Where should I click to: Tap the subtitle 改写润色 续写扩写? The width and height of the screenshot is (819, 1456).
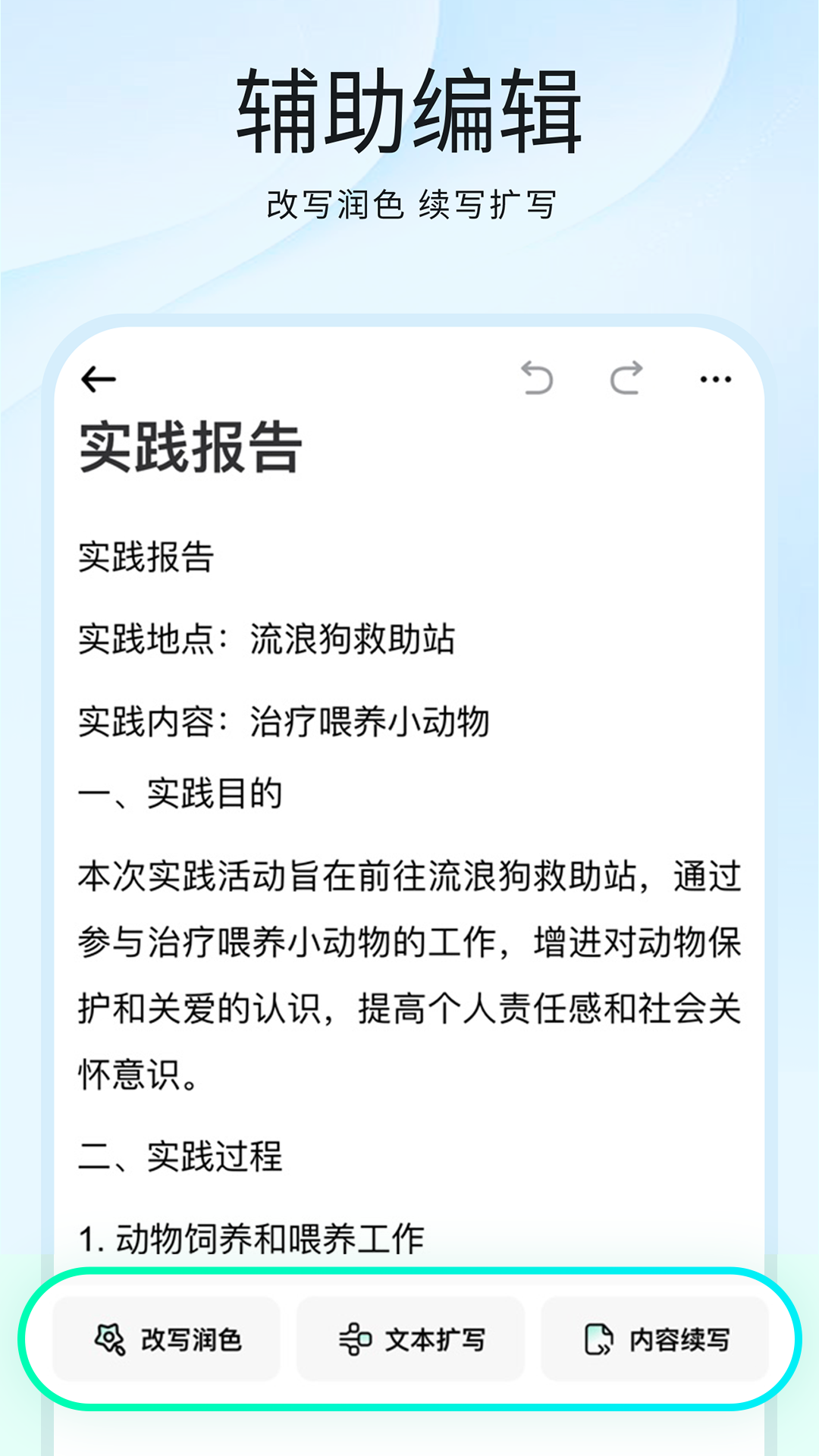click(x=409, y=203)
